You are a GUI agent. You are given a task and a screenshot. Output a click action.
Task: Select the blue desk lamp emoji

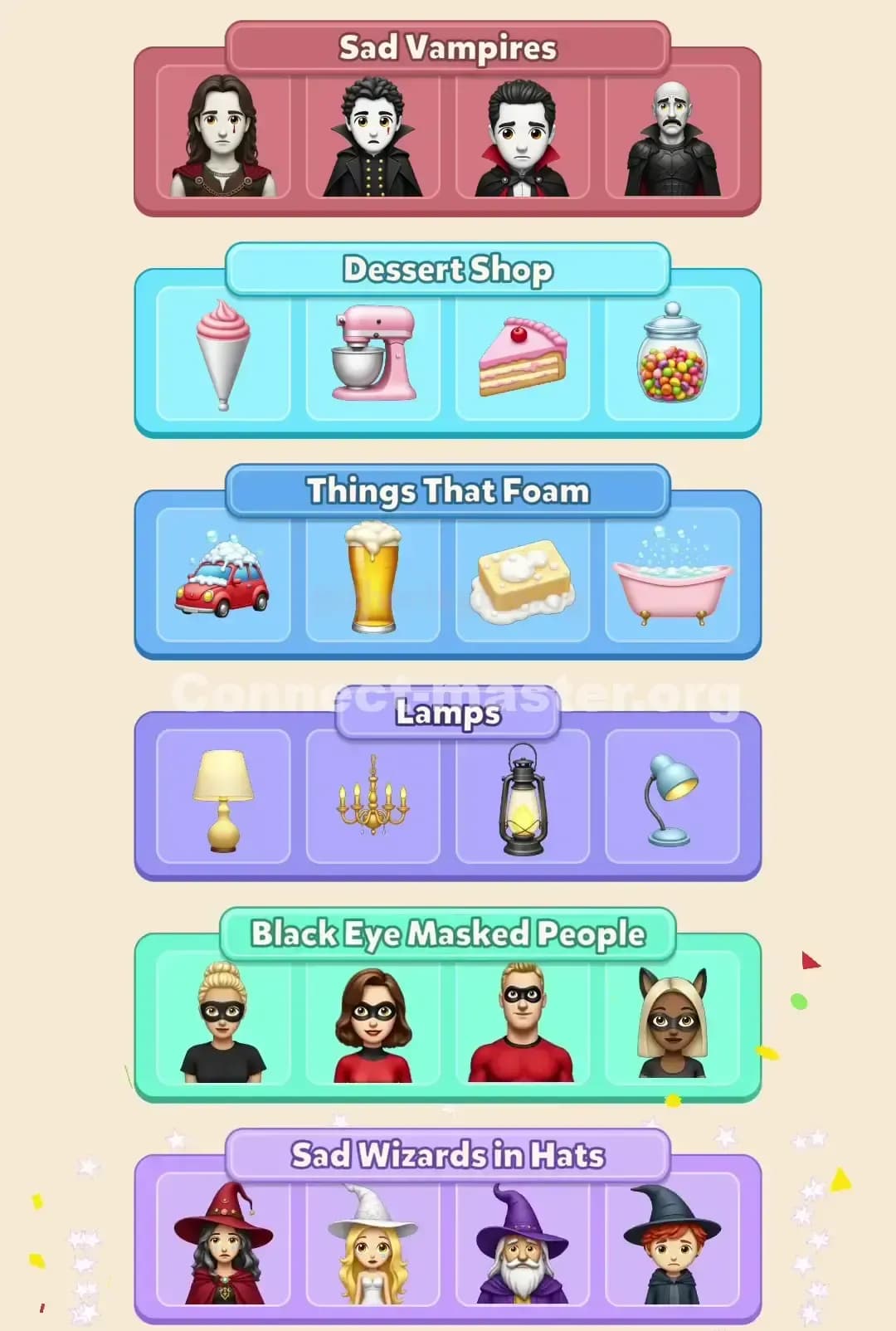(x=674, y=798)
